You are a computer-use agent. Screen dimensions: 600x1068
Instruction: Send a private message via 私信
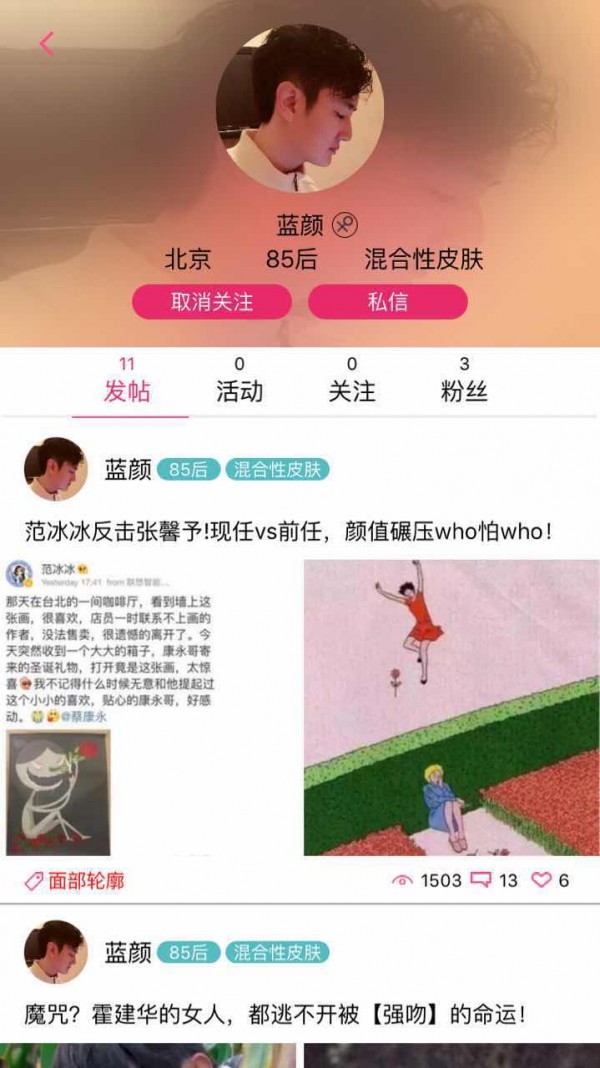(x=387, y=302)
